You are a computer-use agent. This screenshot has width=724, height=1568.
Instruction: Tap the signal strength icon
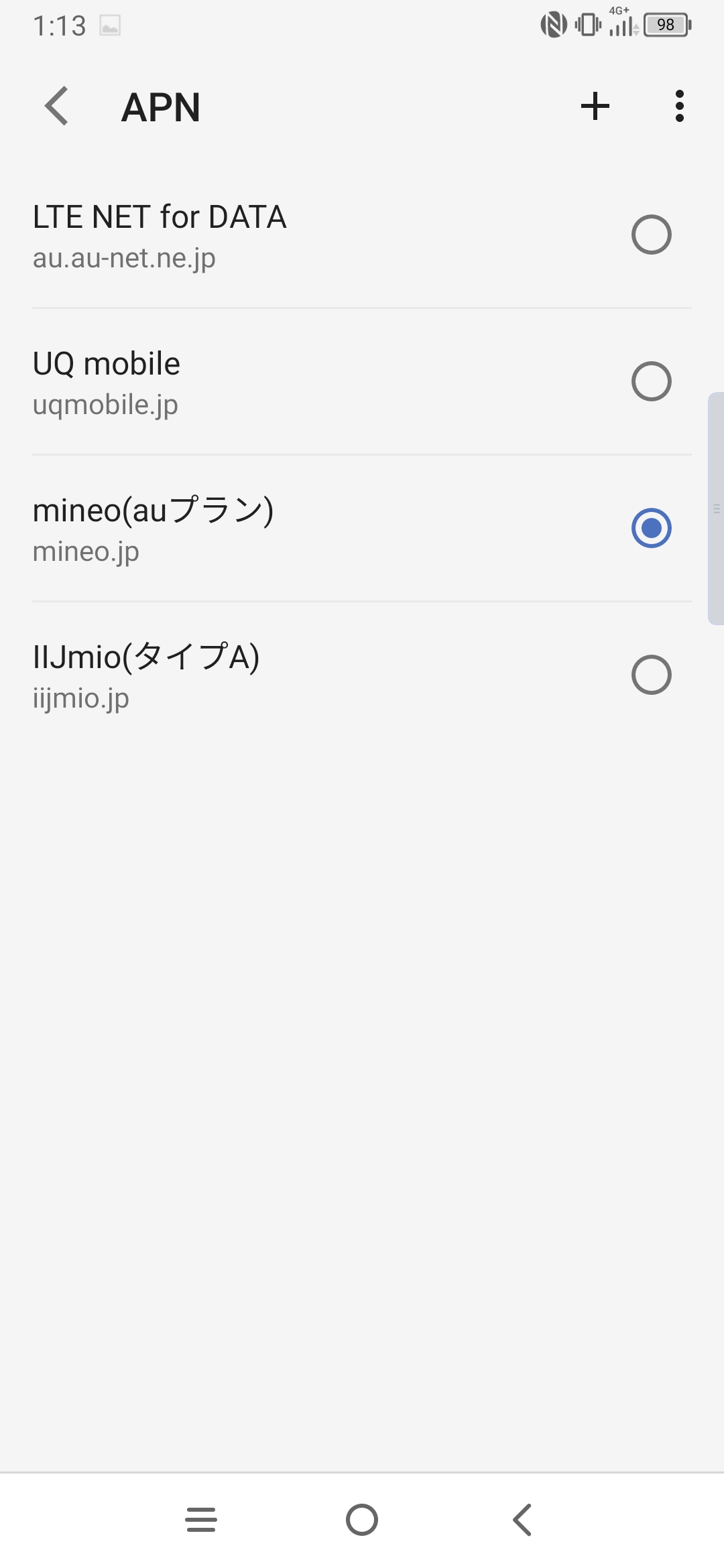(x=618, y=25)
